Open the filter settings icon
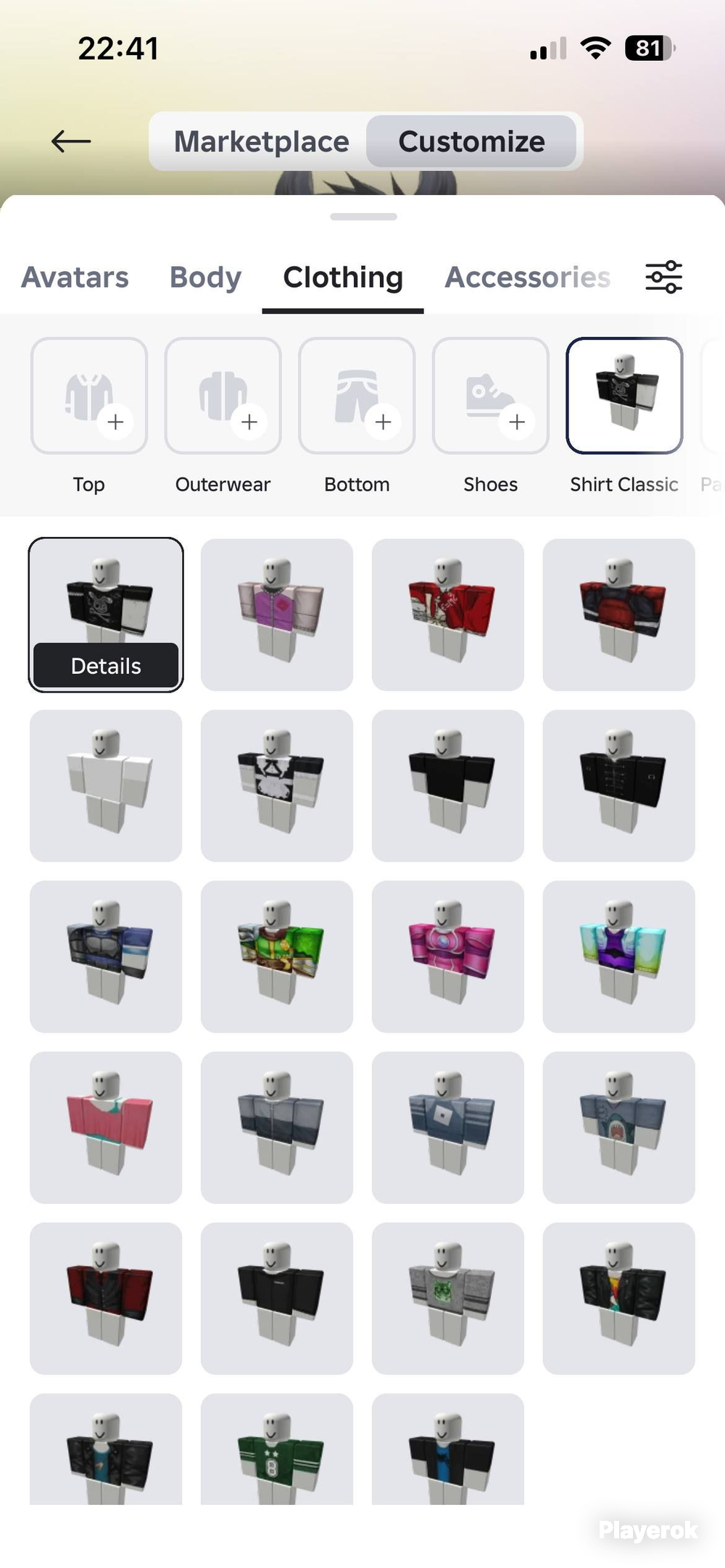This screenshot has width=725, height=1568. pyautogui.click(x=664, y=277)
